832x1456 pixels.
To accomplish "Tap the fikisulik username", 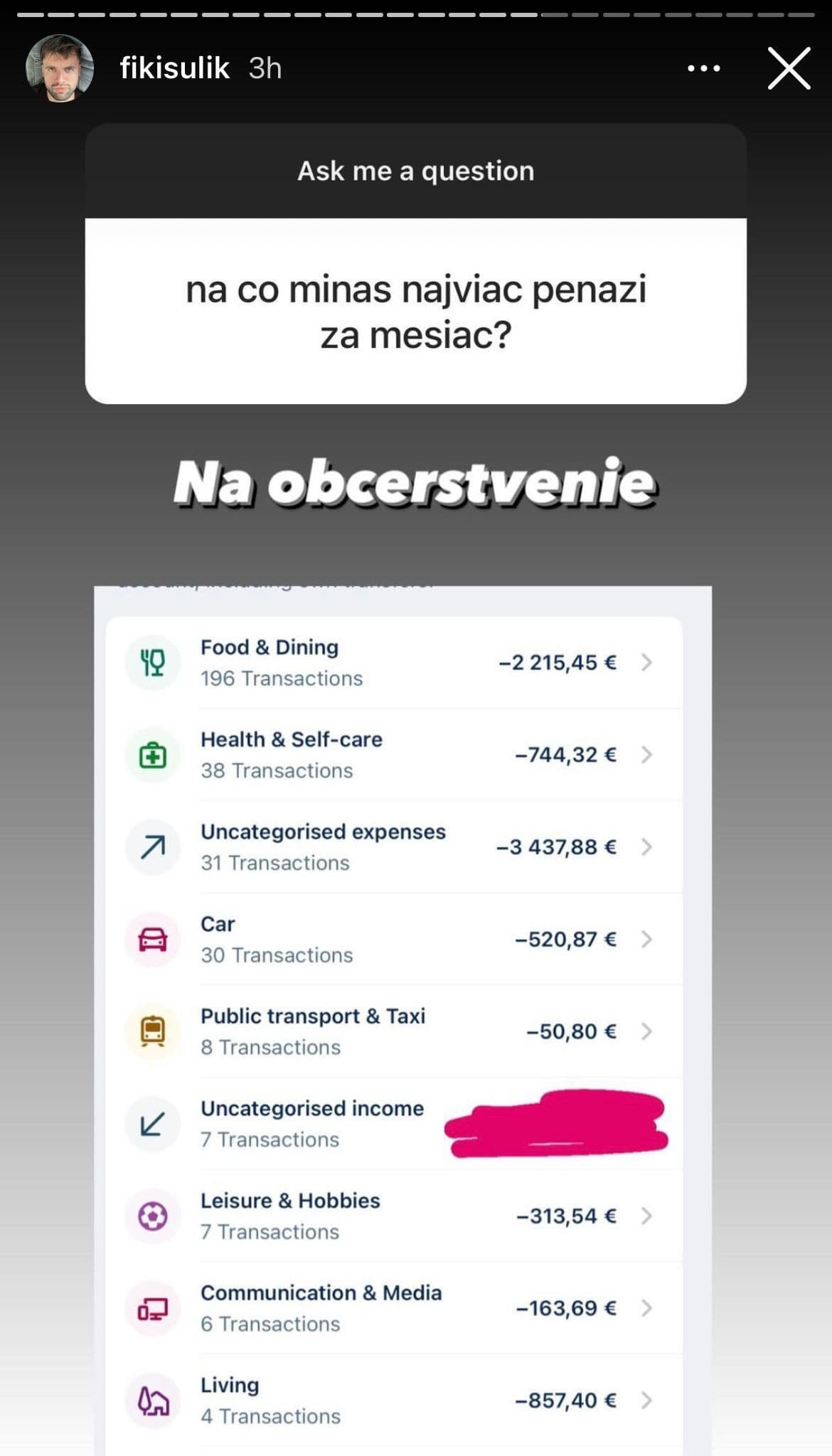I will pos(174,69).
